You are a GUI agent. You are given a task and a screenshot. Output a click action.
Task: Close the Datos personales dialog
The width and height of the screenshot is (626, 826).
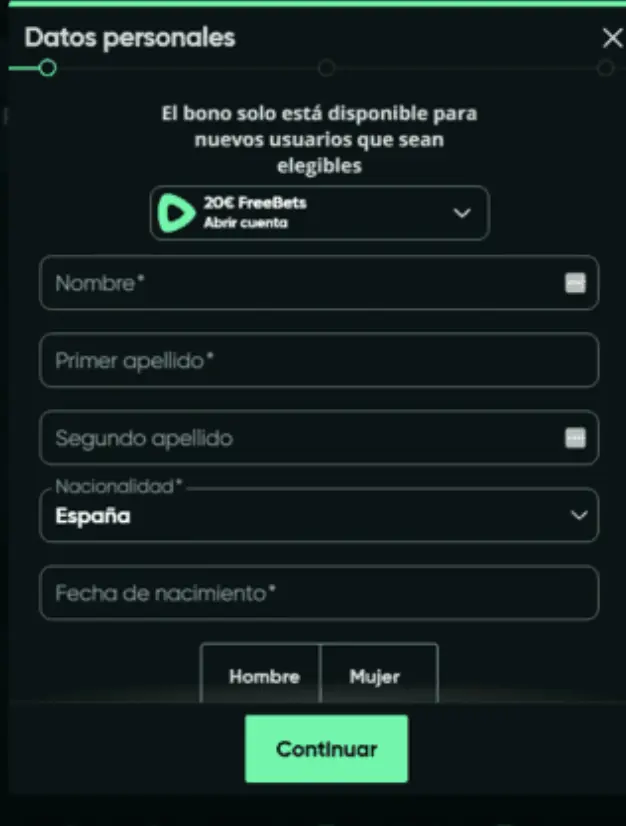611,39
